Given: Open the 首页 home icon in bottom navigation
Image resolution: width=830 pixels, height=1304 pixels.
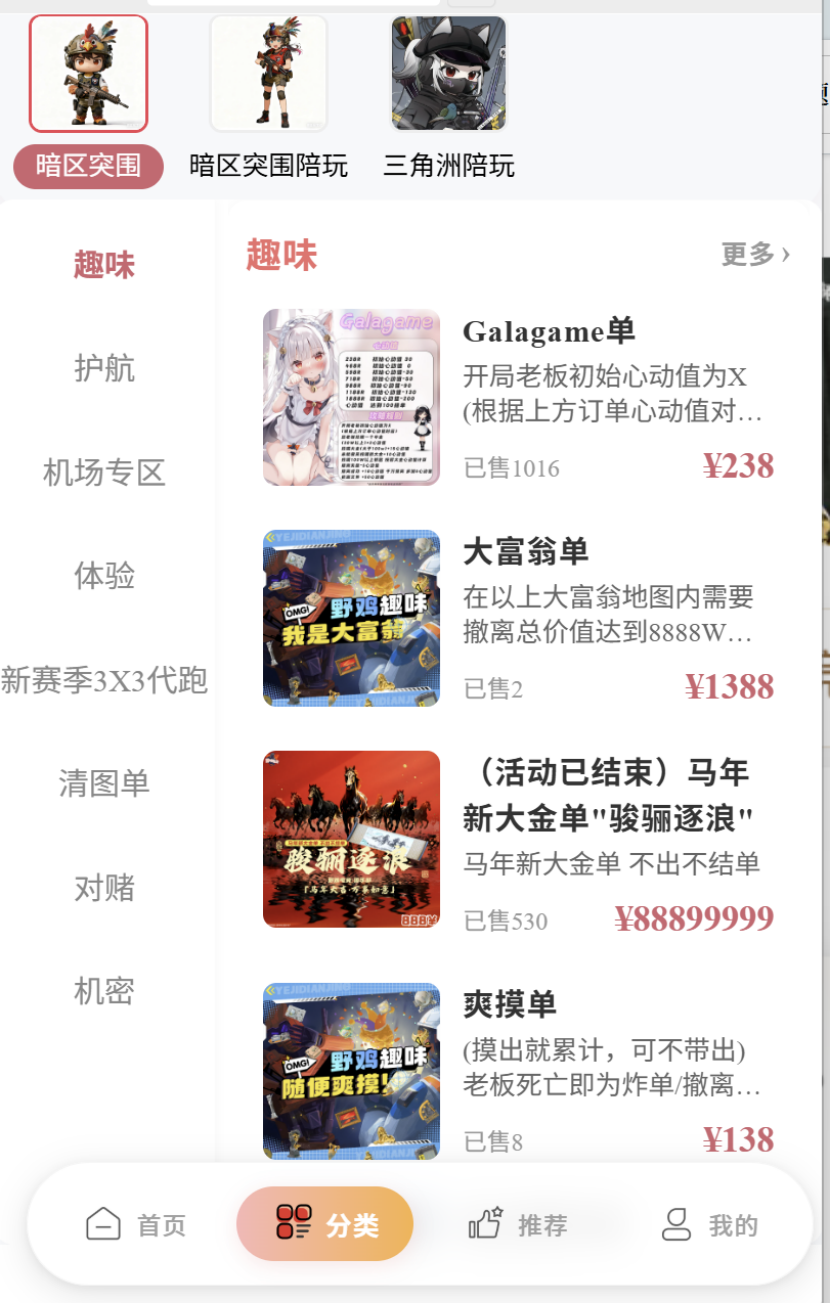Looking at the screenshot, I should click(x=134, y=1222).
